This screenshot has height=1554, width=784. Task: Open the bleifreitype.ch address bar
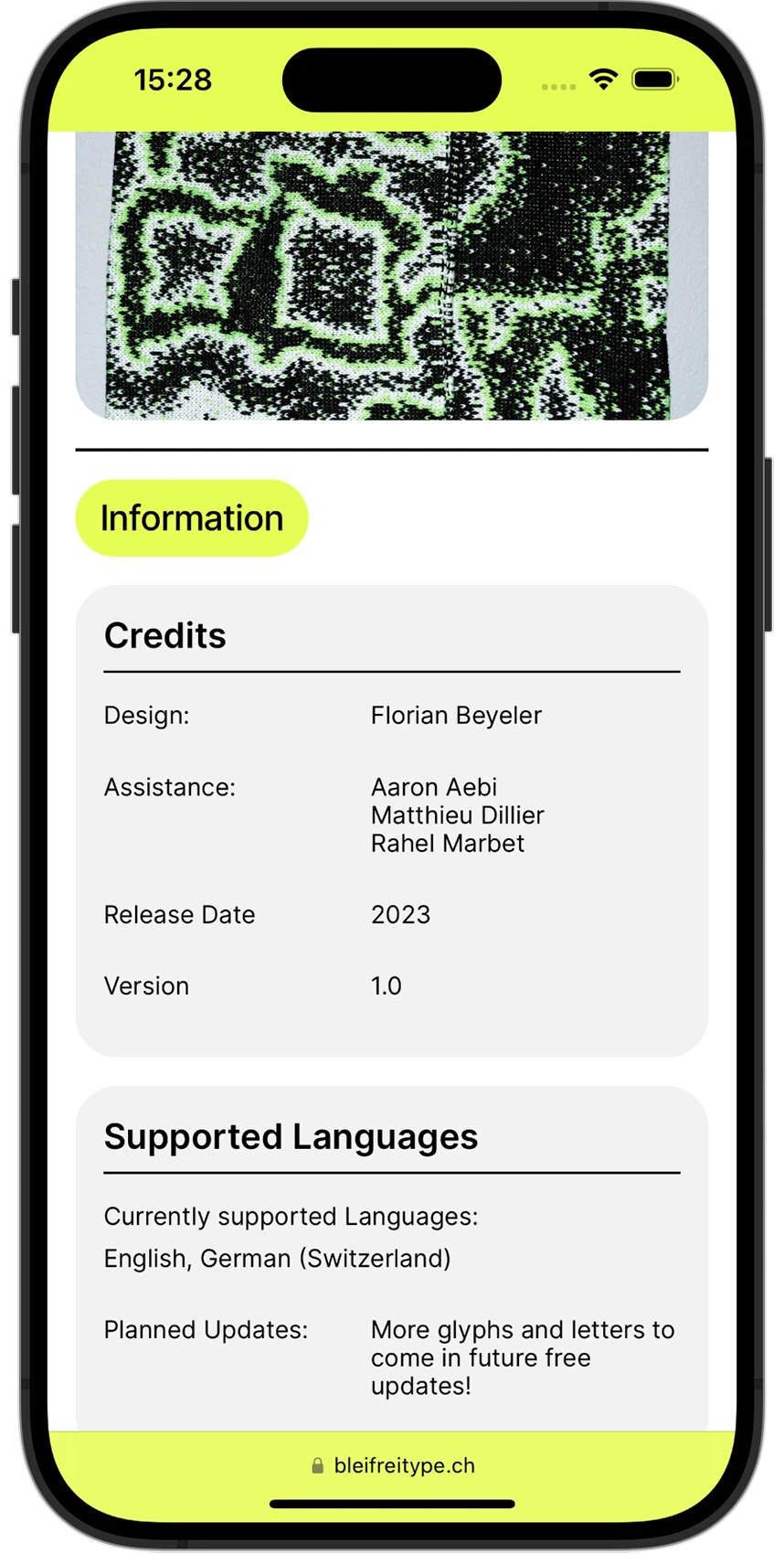(x=393, y=1465)
